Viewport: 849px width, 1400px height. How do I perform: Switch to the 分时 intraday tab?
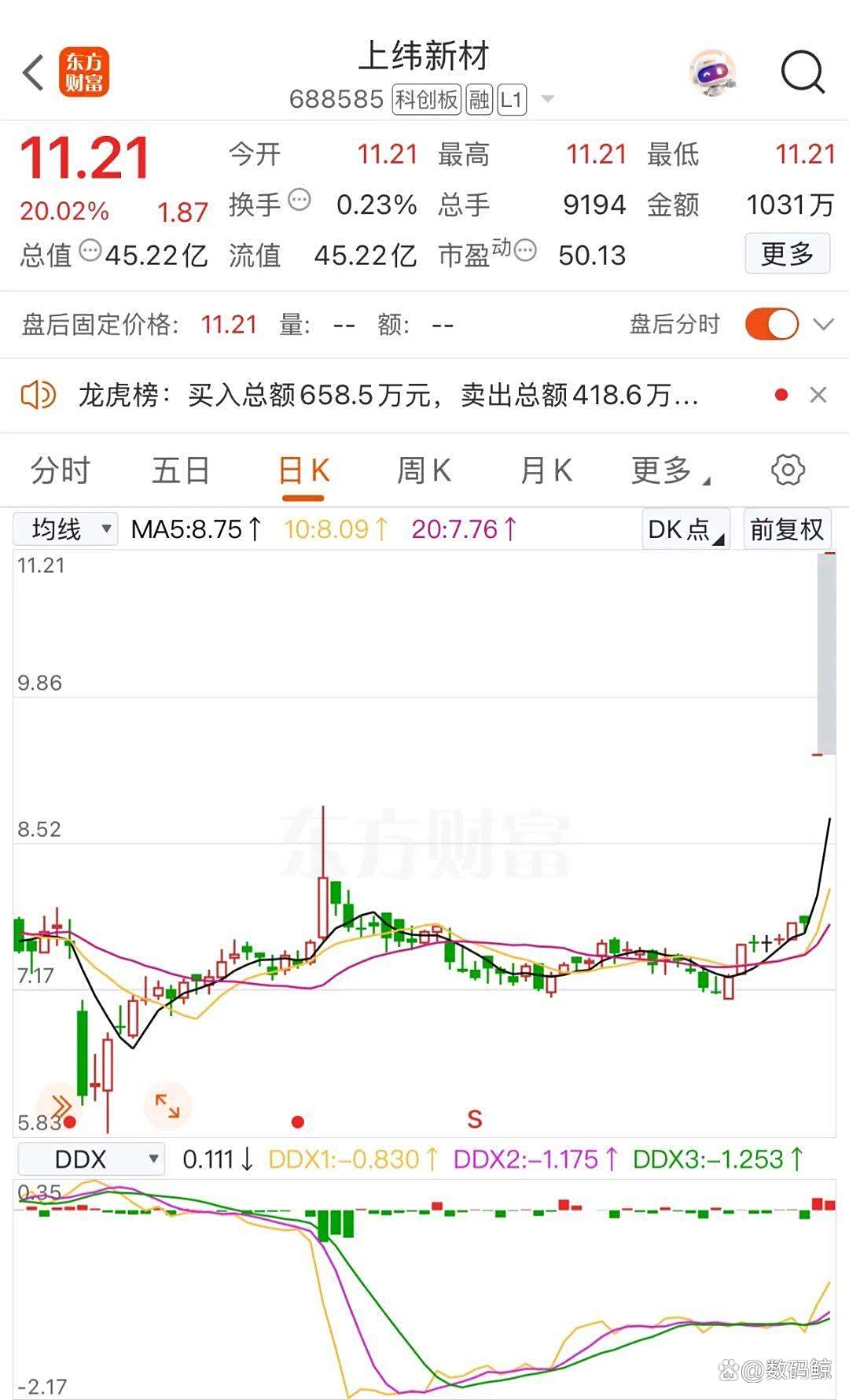[61, 470]
